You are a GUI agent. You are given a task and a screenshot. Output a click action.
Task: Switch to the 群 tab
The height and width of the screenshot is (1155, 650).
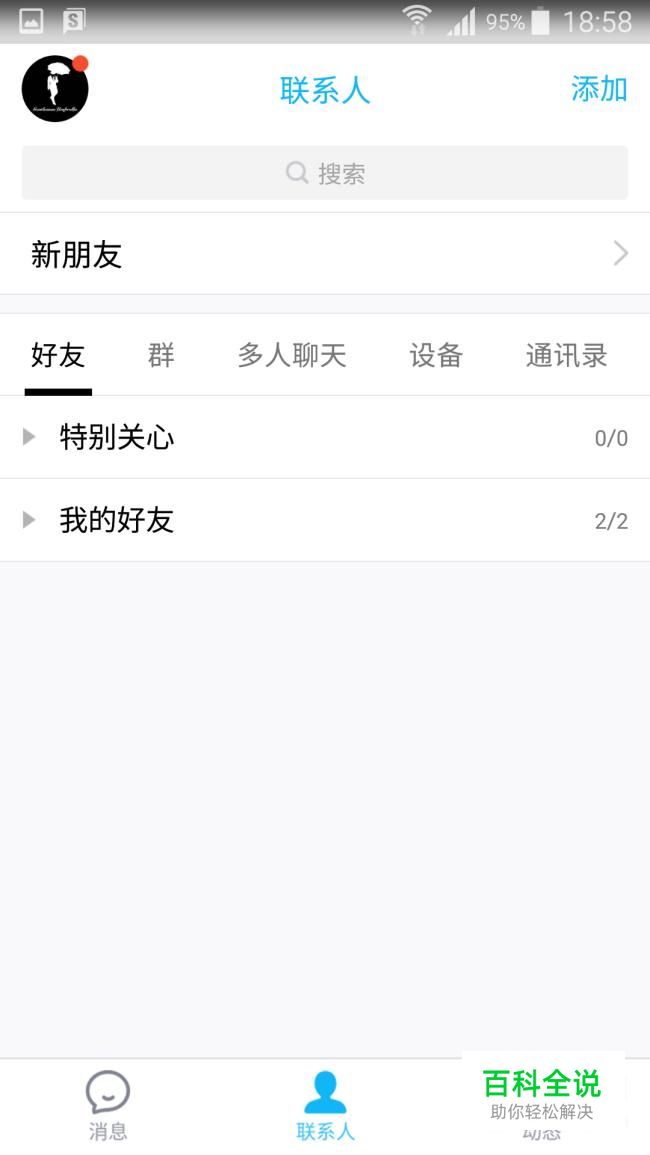click(x=161, y=355)
